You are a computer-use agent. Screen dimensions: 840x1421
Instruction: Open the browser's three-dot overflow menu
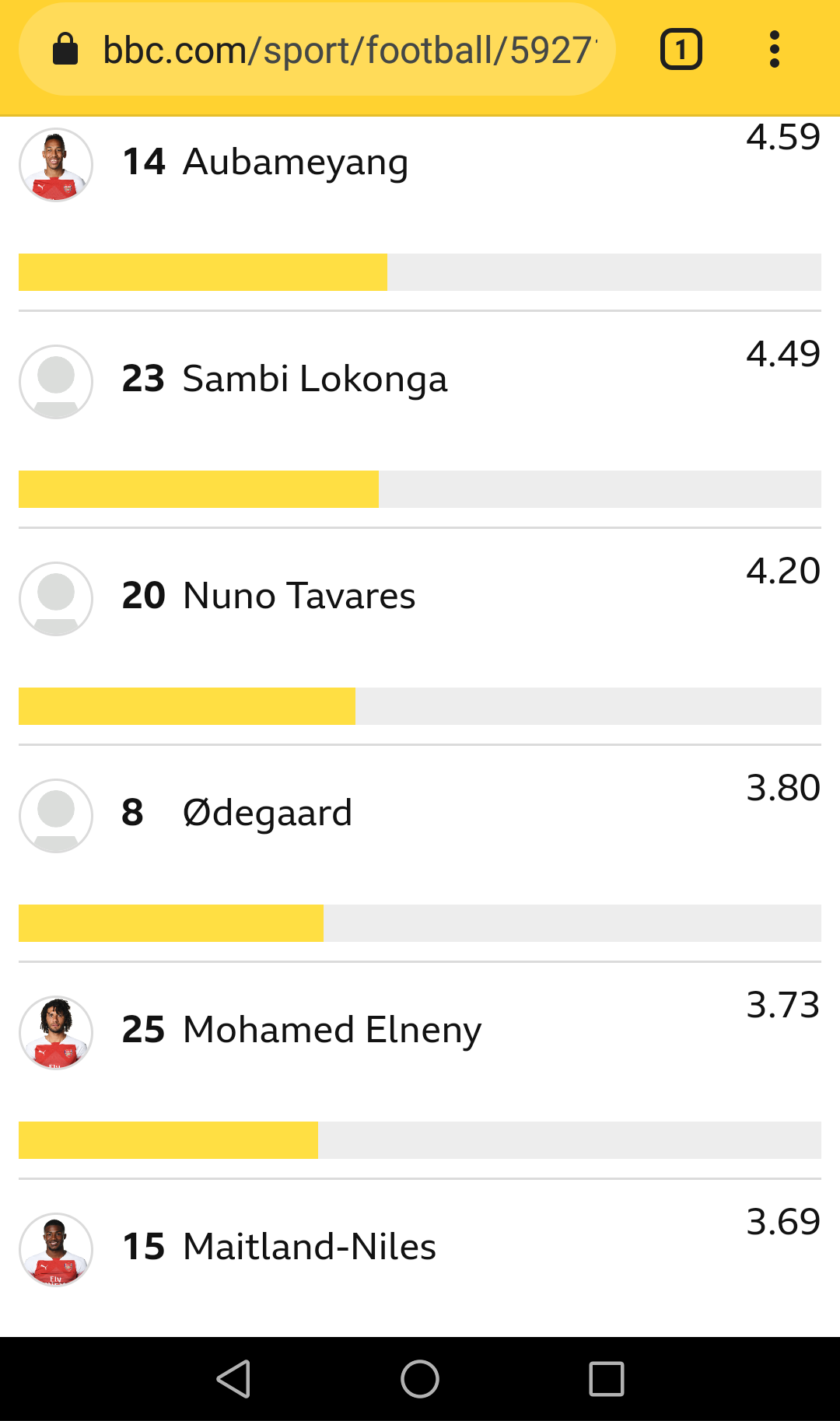tap(774, 50)
